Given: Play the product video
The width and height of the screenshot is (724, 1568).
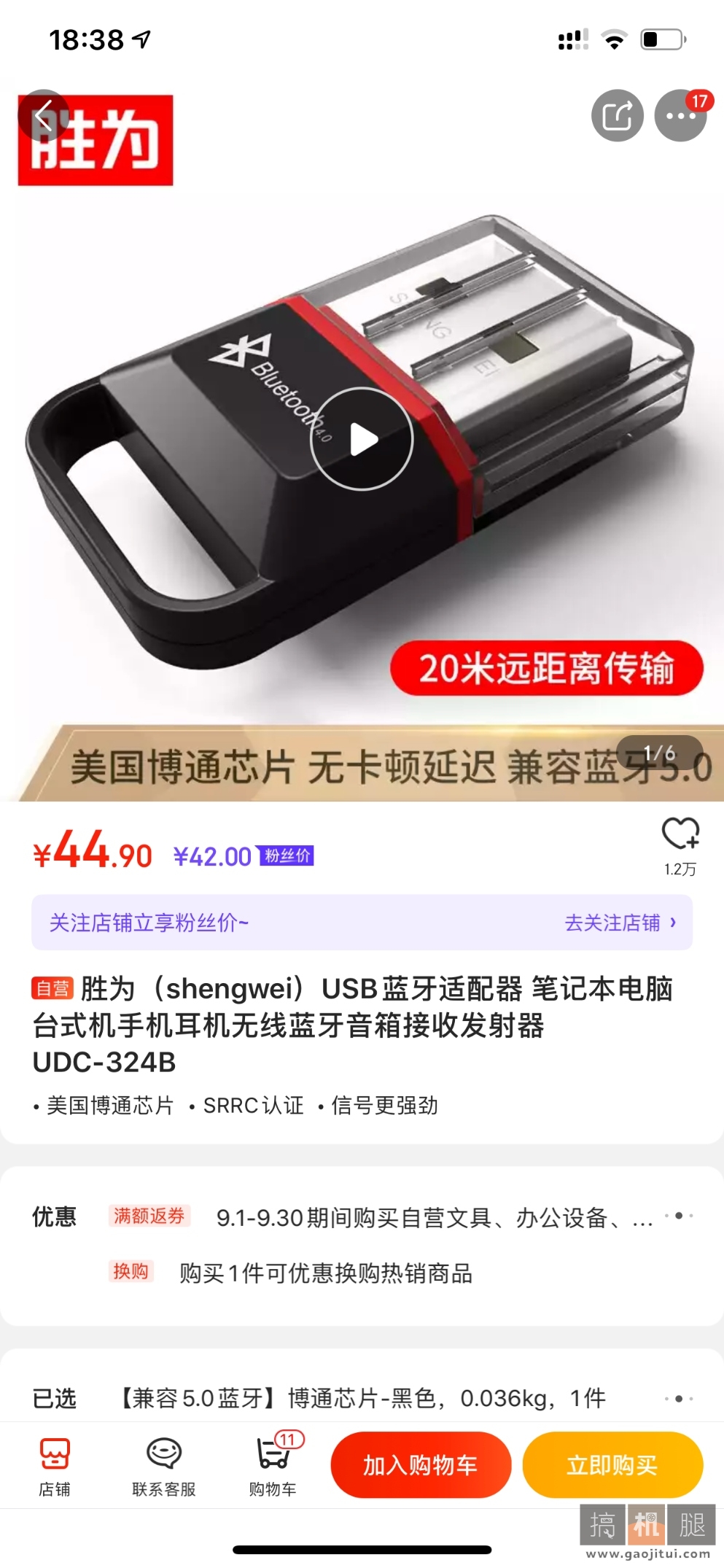Looking at the screenshot, I should coord(362,439).
